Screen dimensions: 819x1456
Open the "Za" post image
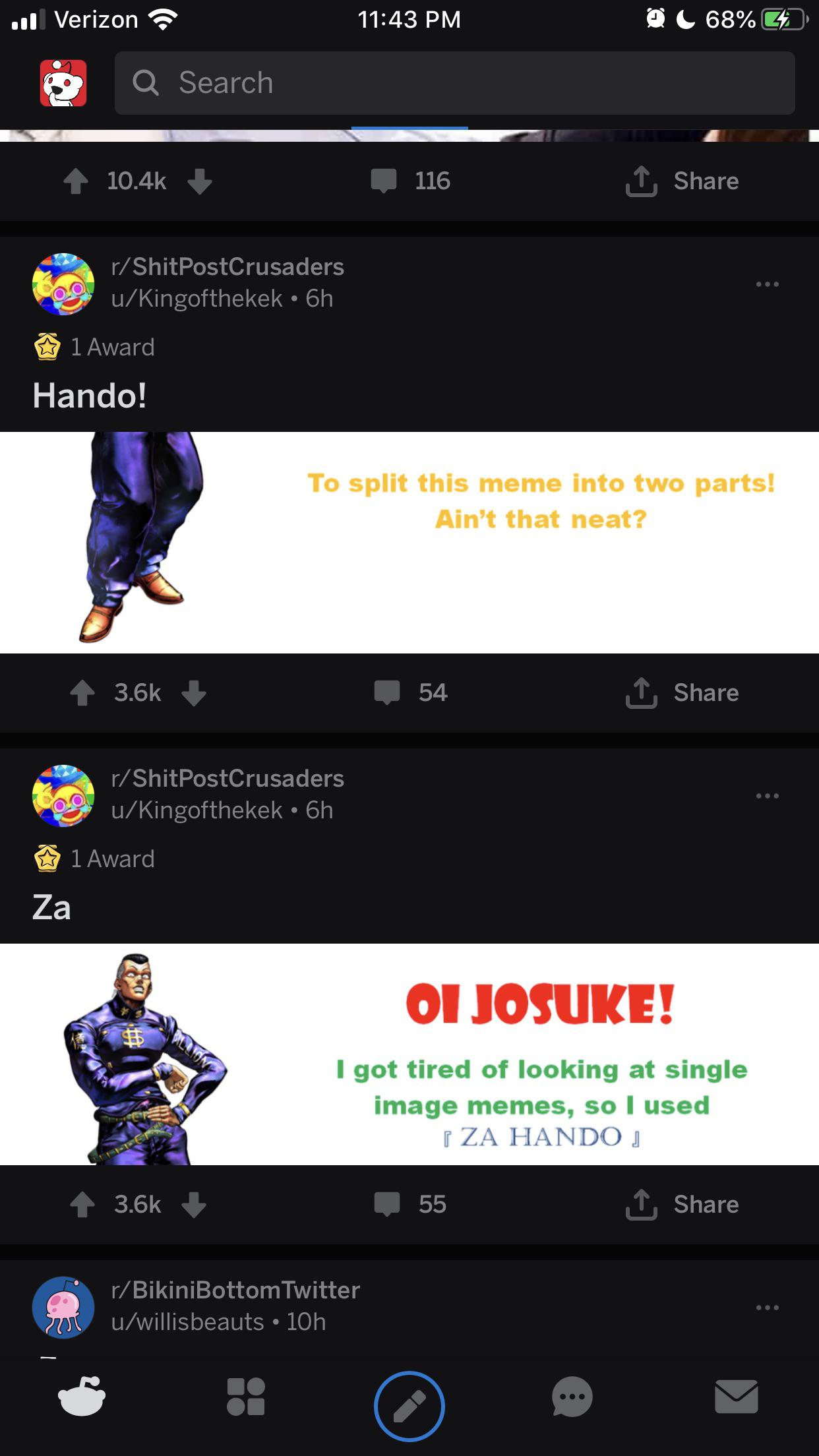click(409, 1054)
